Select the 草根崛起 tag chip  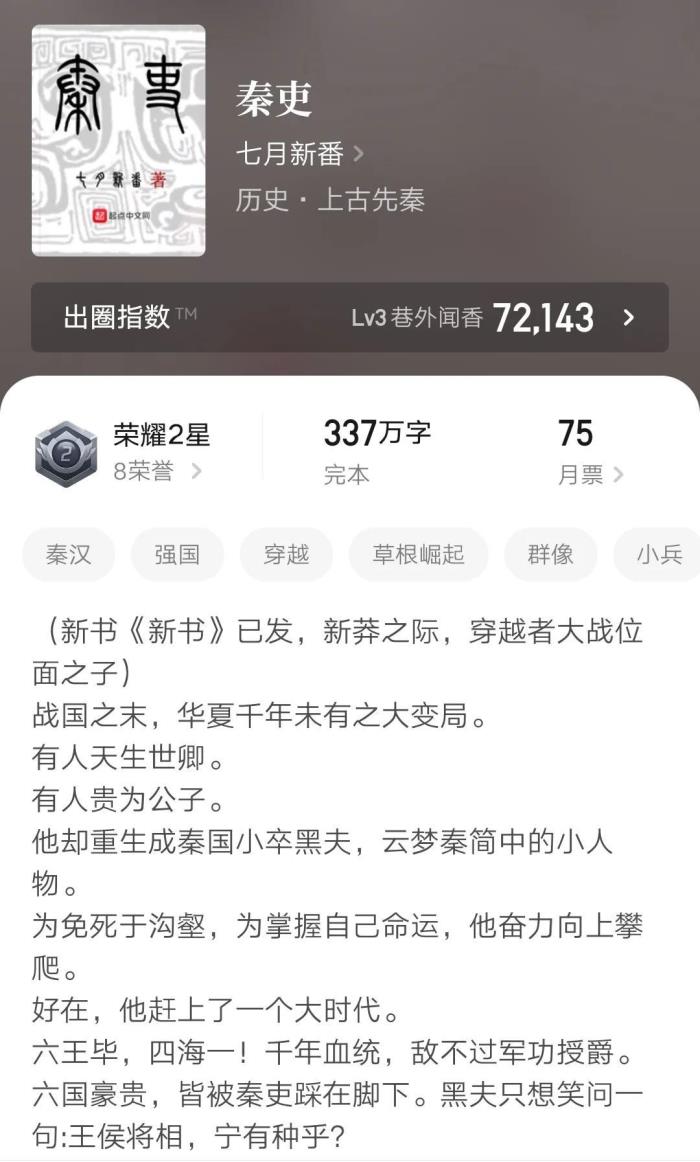coord(418,554)
